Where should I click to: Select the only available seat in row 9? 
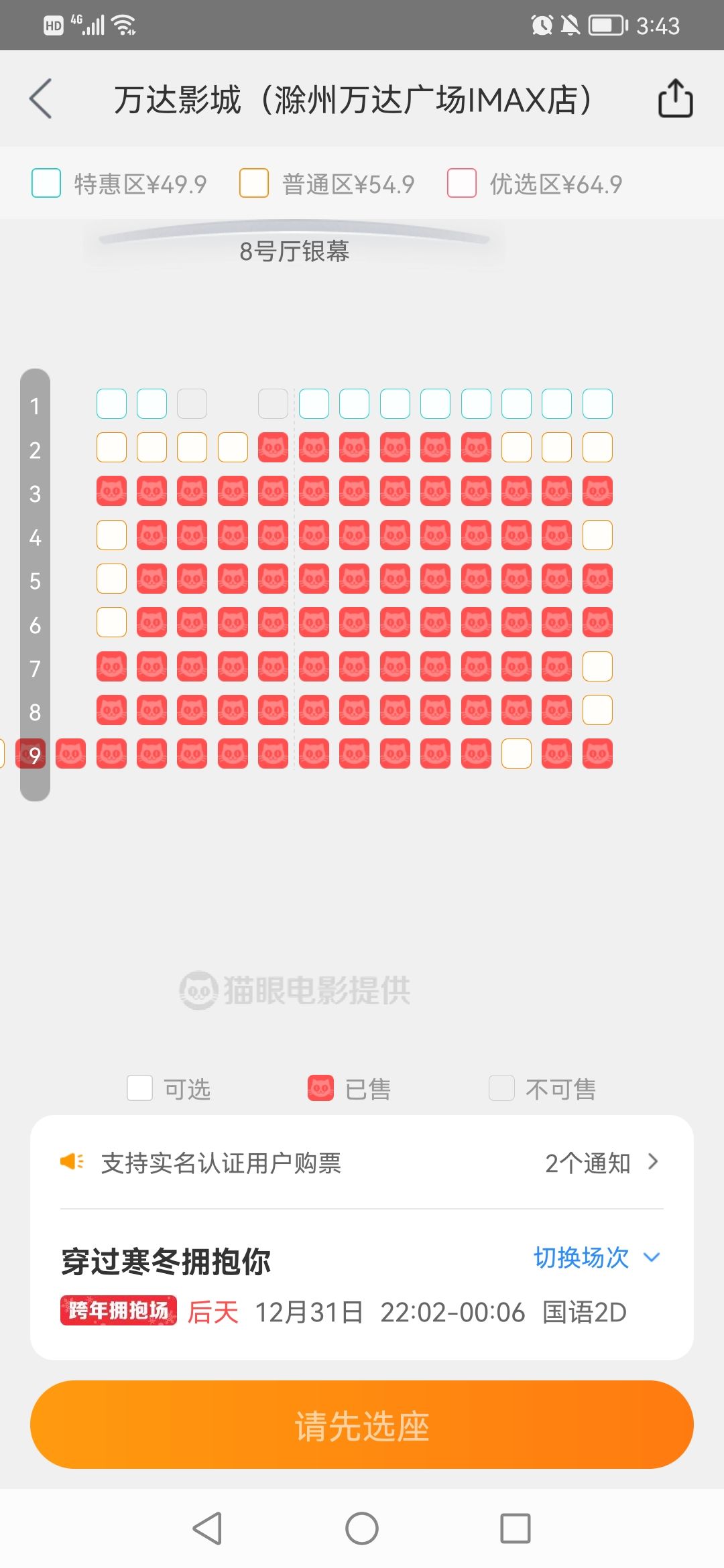pos(516,754)
